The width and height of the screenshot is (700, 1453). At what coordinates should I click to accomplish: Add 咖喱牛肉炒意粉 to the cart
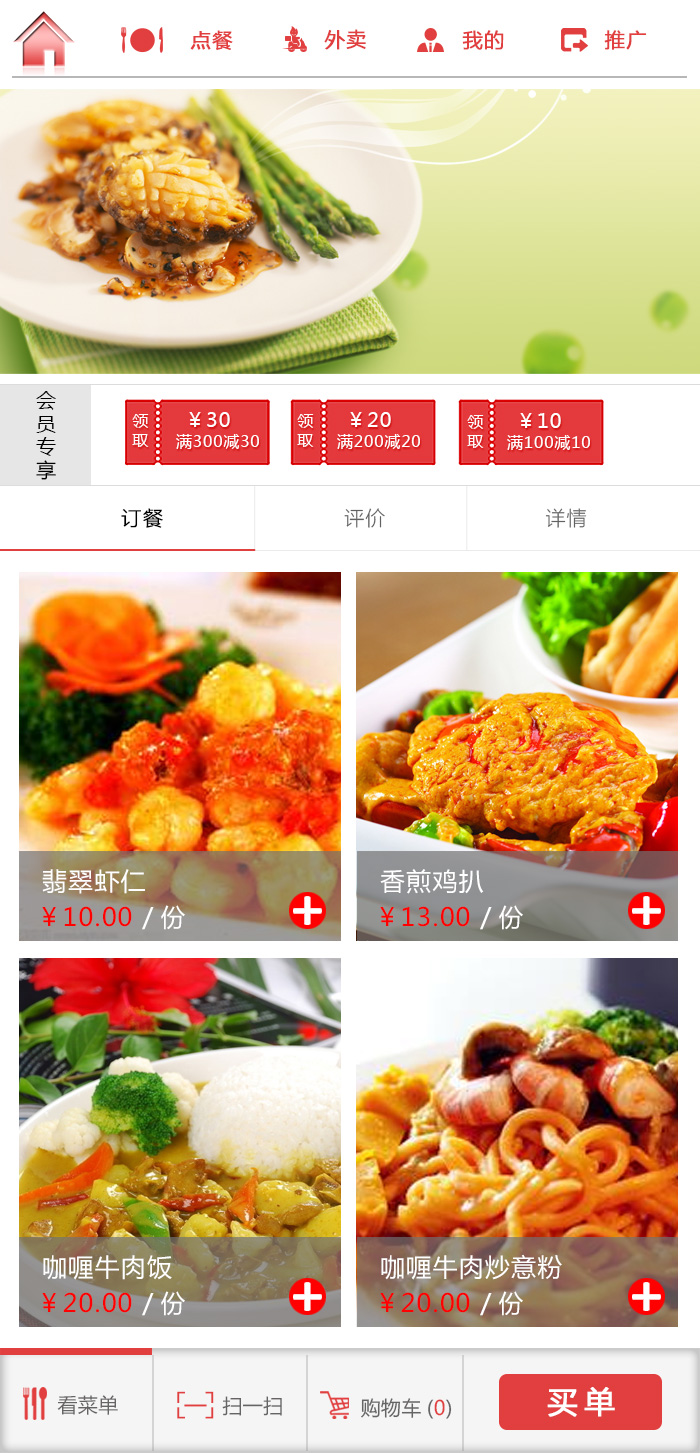(x=646, y=1297)
